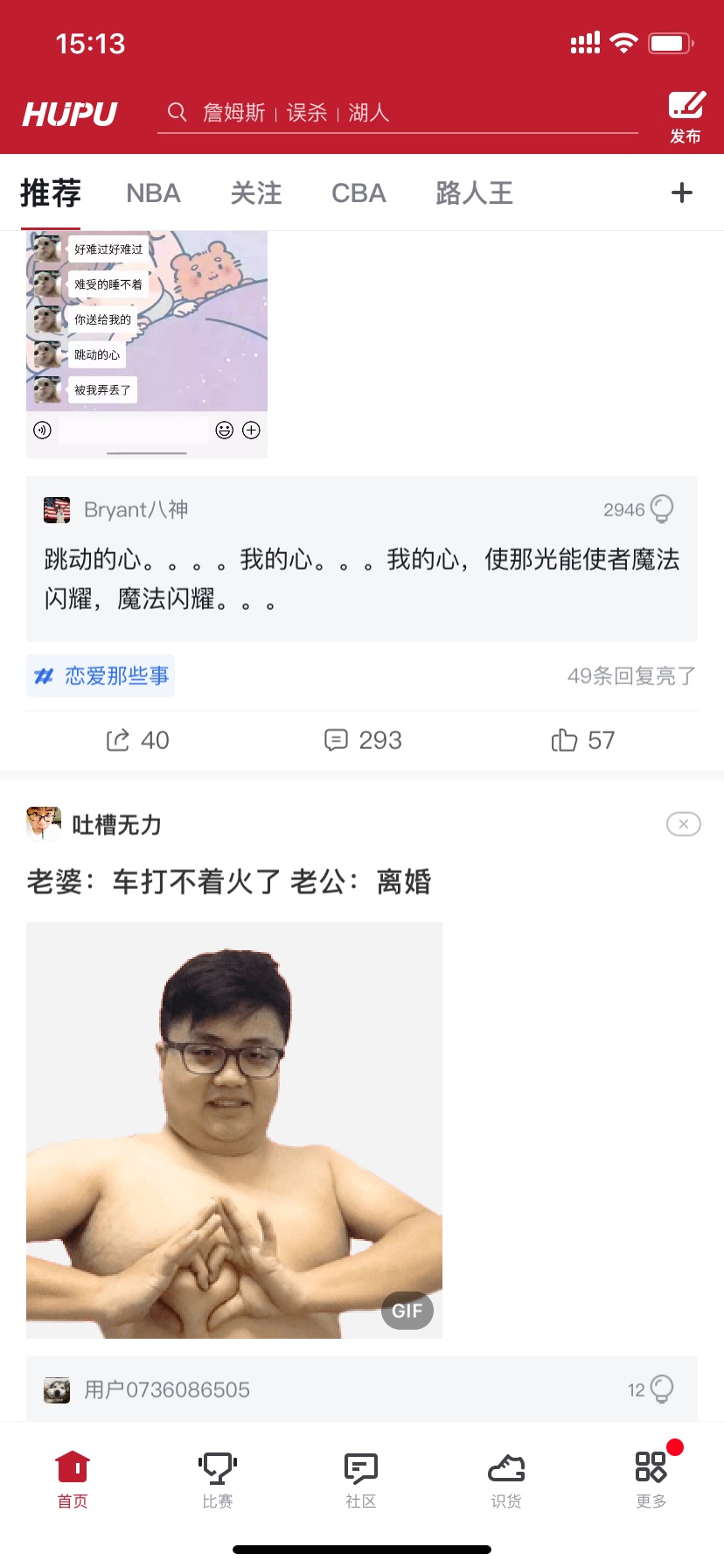The width and height of the screenshot is (724, 1568).
Task: Like the post with 57 likes
Action: (583, 740)
